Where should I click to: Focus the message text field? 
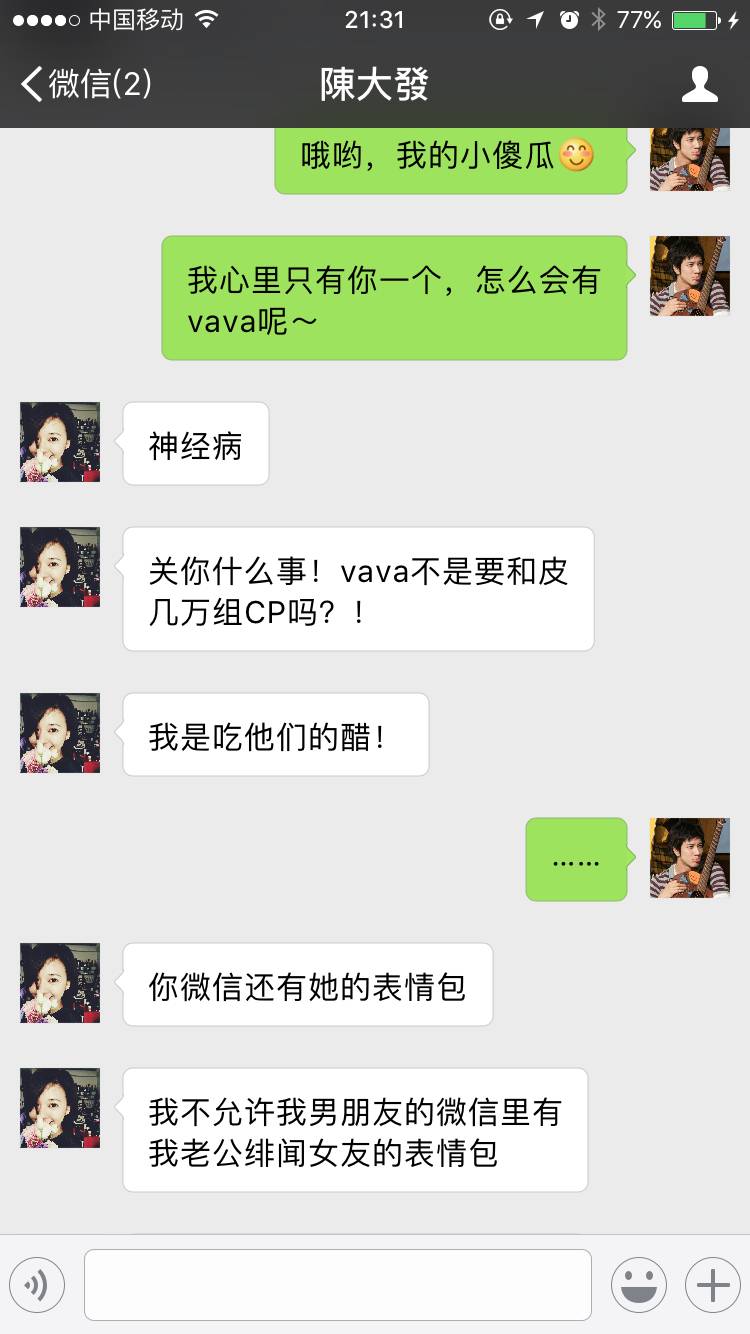[338, 1285]
